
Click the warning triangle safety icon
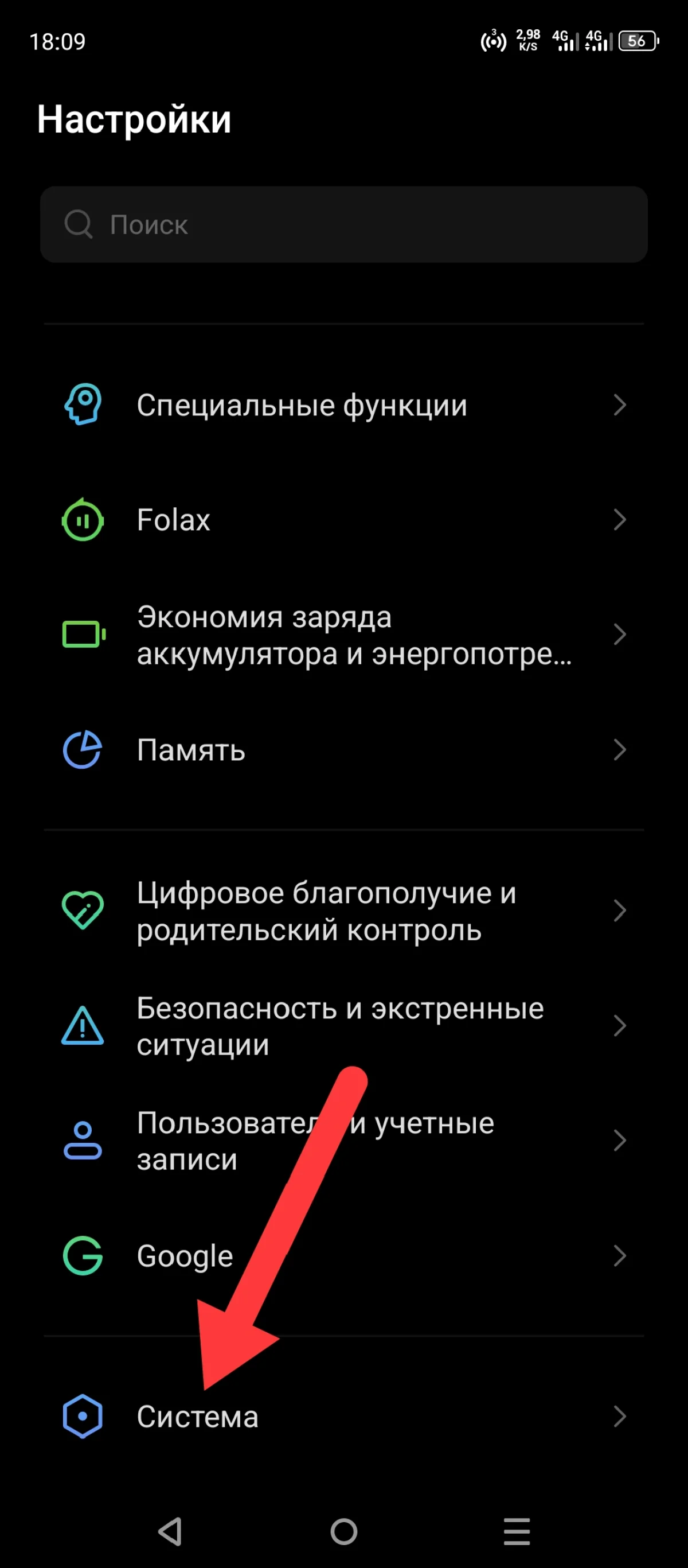pyautogui.click(x=83, y=1026)
